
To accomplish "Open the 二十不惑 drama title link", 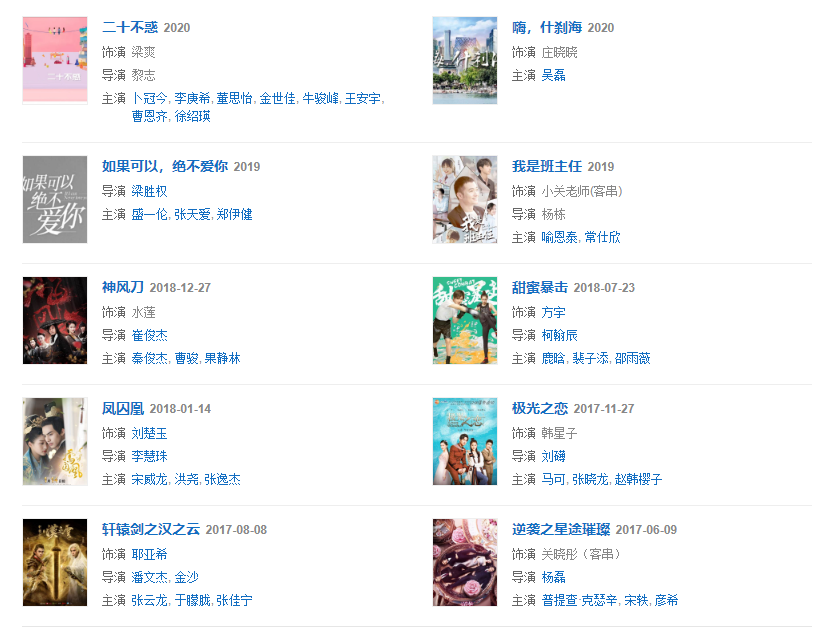I will click(x=130, y=27).
